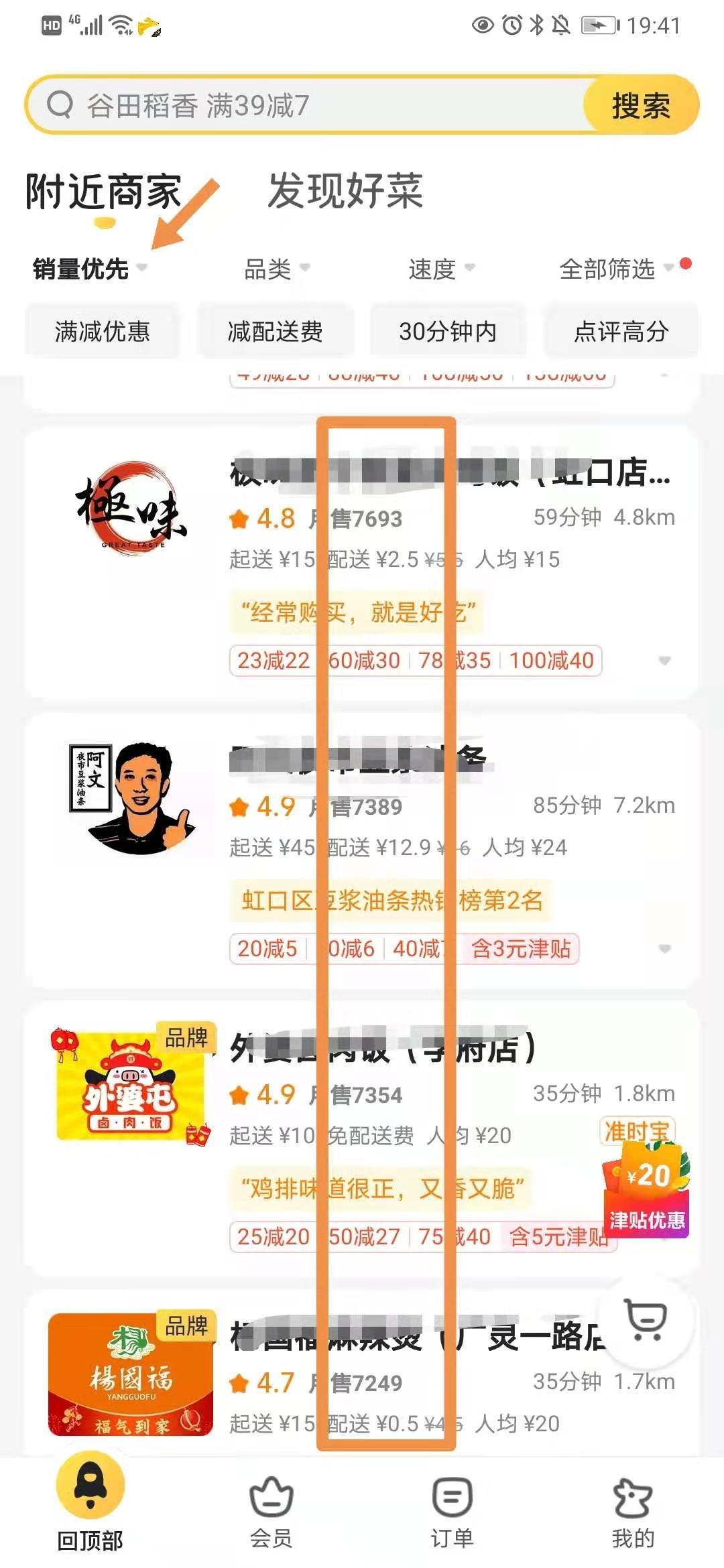This screenshot has height=1568, width=724.
Task: Open 会员 via the heart icon
Action: [271, 1496]
